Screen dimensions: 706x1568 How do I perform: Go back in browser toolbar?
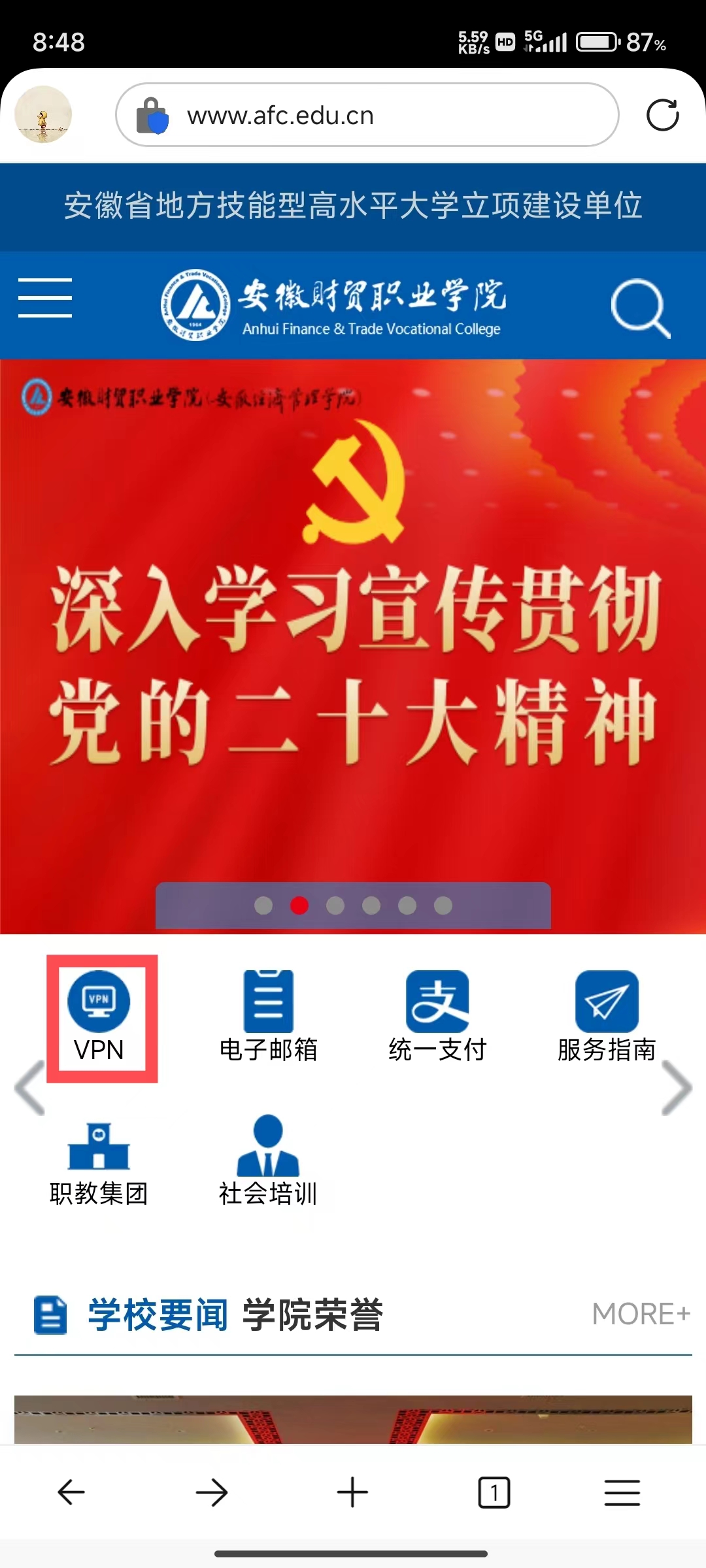tap(71, 1493)
